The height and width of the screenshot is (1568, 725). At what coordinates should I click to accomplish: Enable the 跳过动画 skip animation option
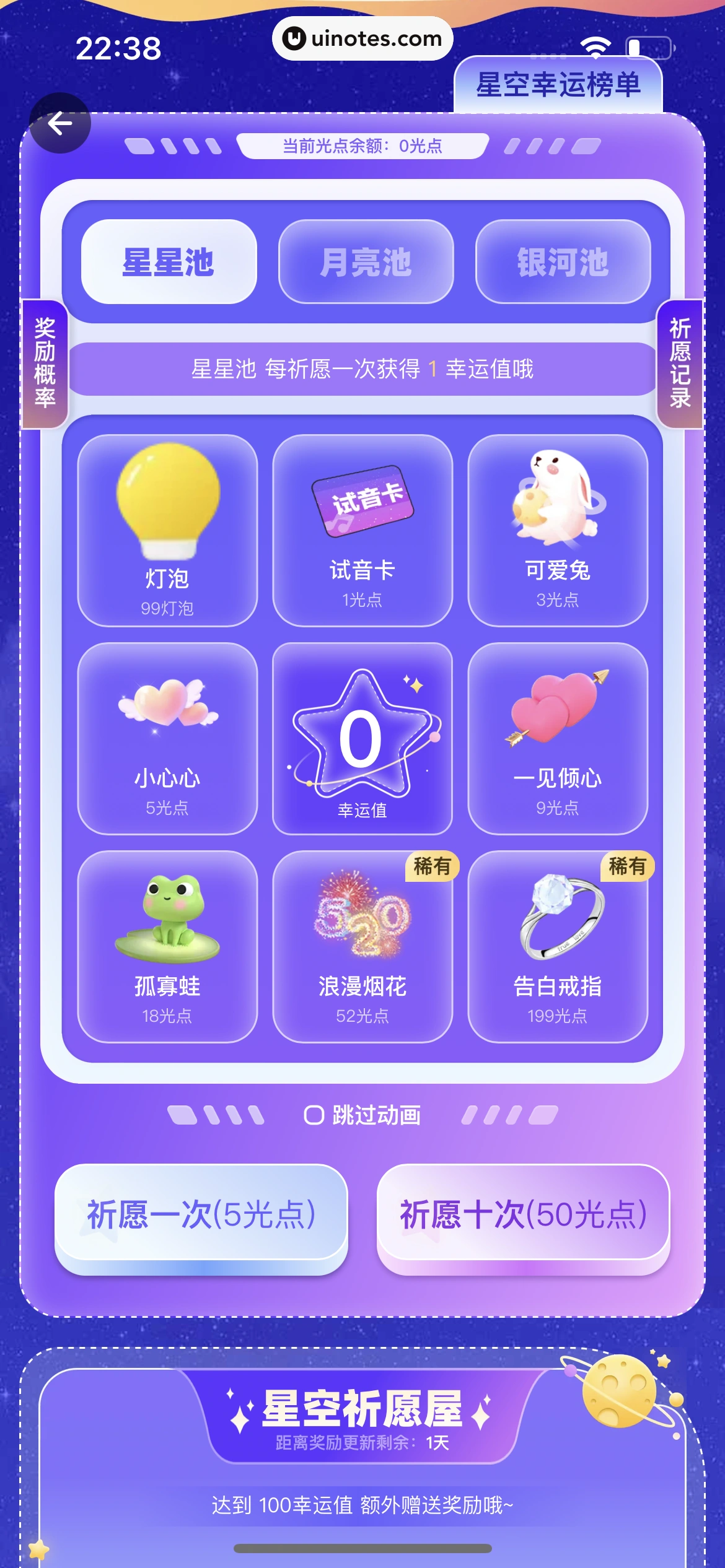(314, 1115)
